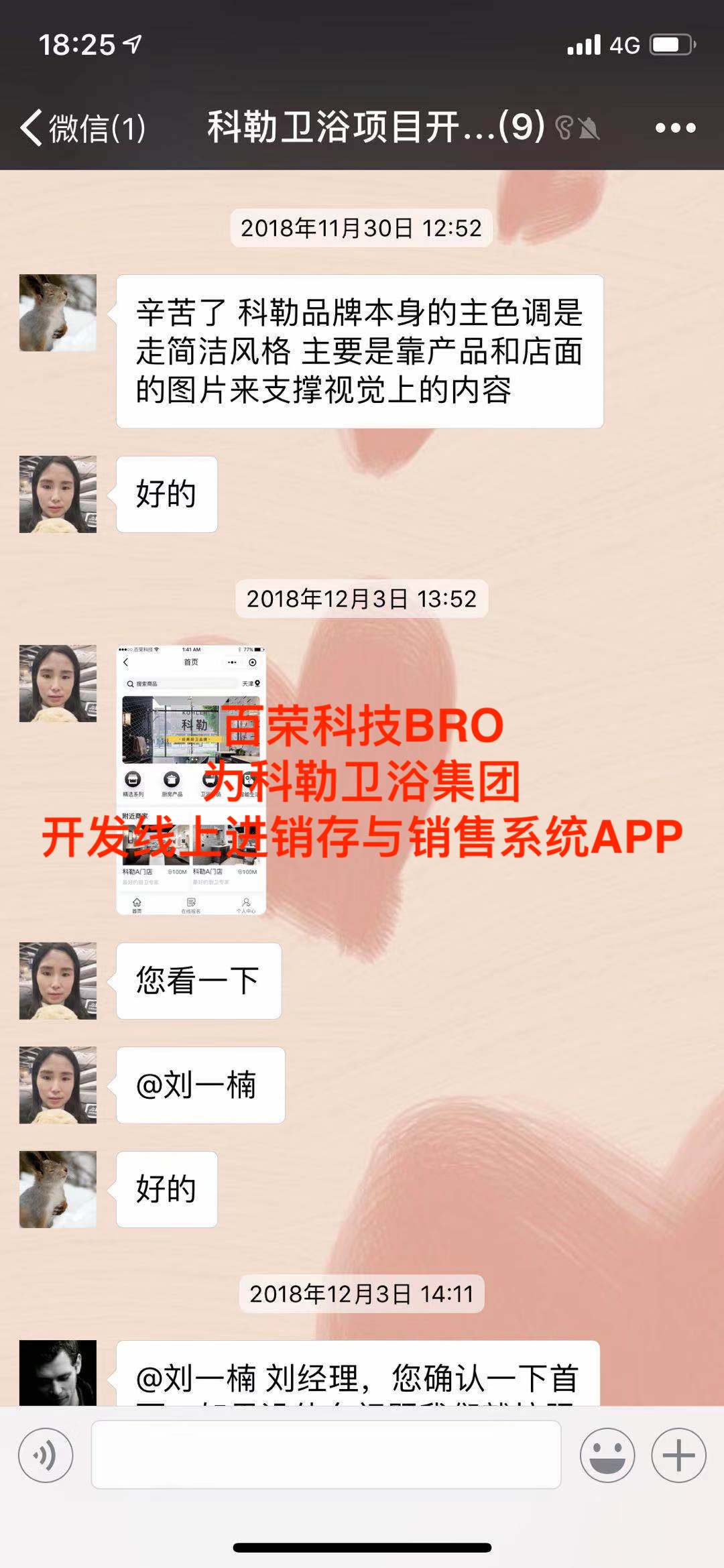Screen dimensions: 724x1568
Task: Open the emoji sticker panel
Action: click(607, 1455)
